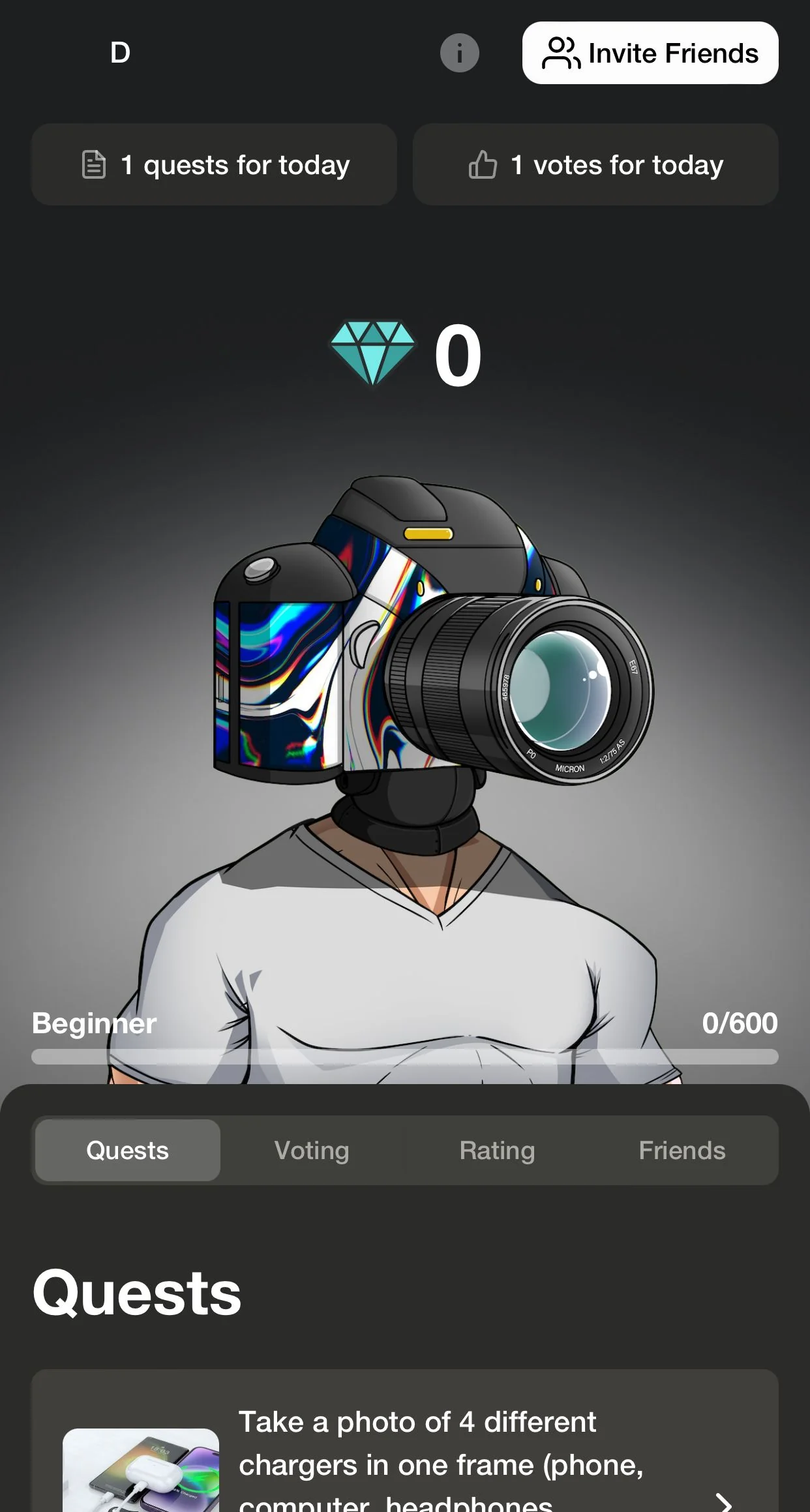Open the D profile avatar
Viewport: 810px width, 1512px height.
pos(120,53)
